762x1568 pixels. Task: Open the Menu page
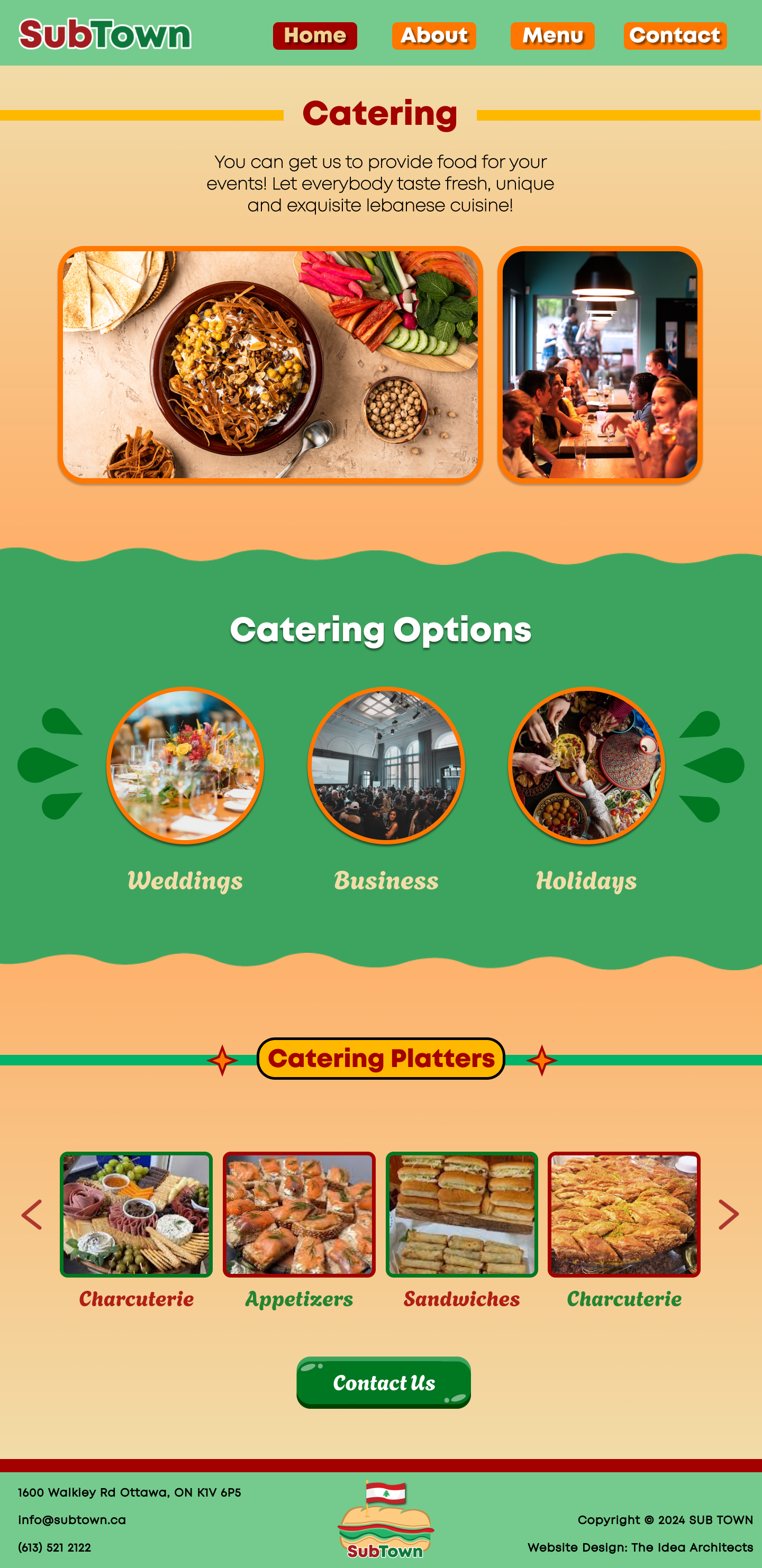[x=552, y=36]
